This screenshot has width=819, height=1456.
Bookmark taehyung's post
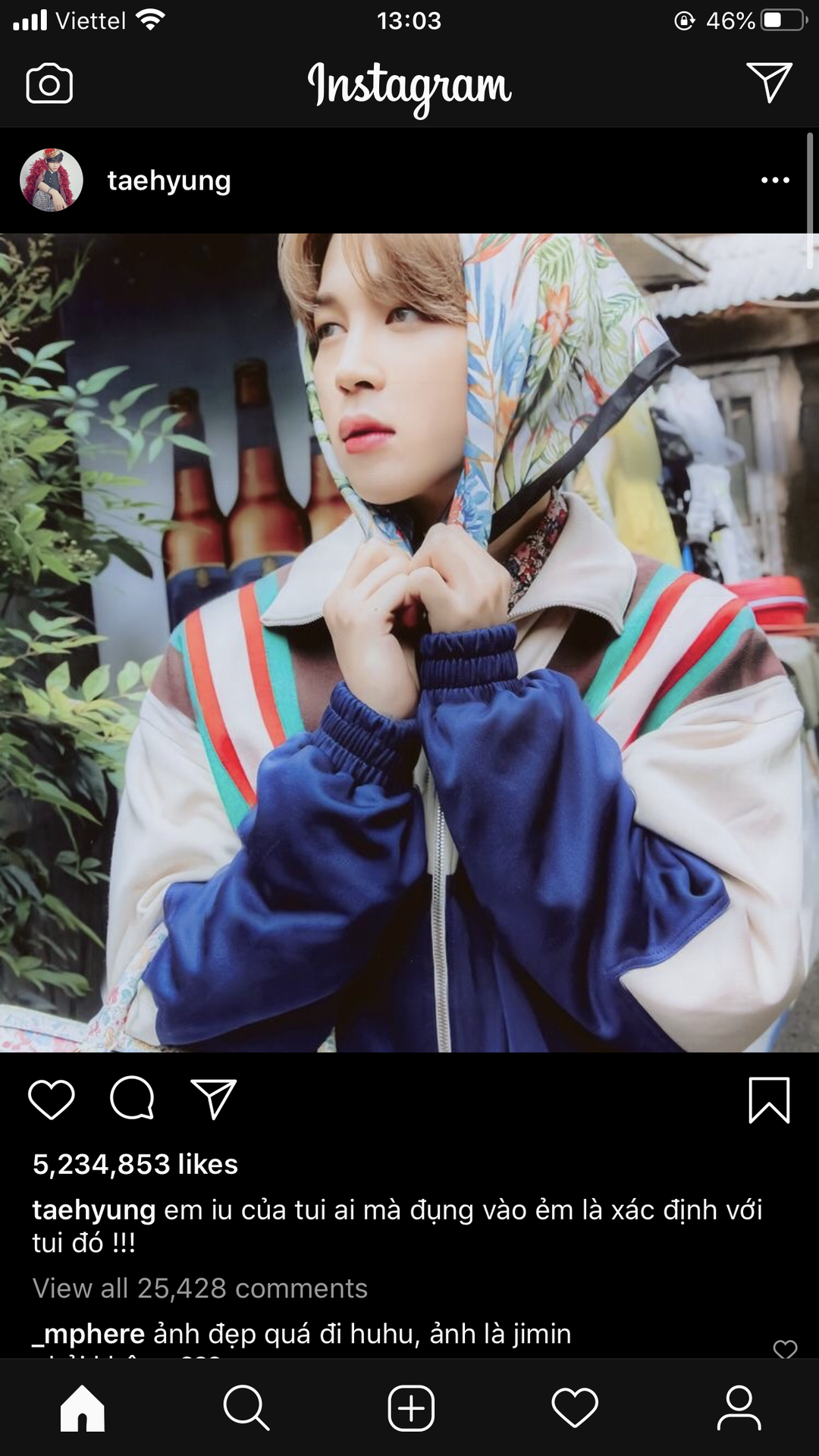(769, 1100)
